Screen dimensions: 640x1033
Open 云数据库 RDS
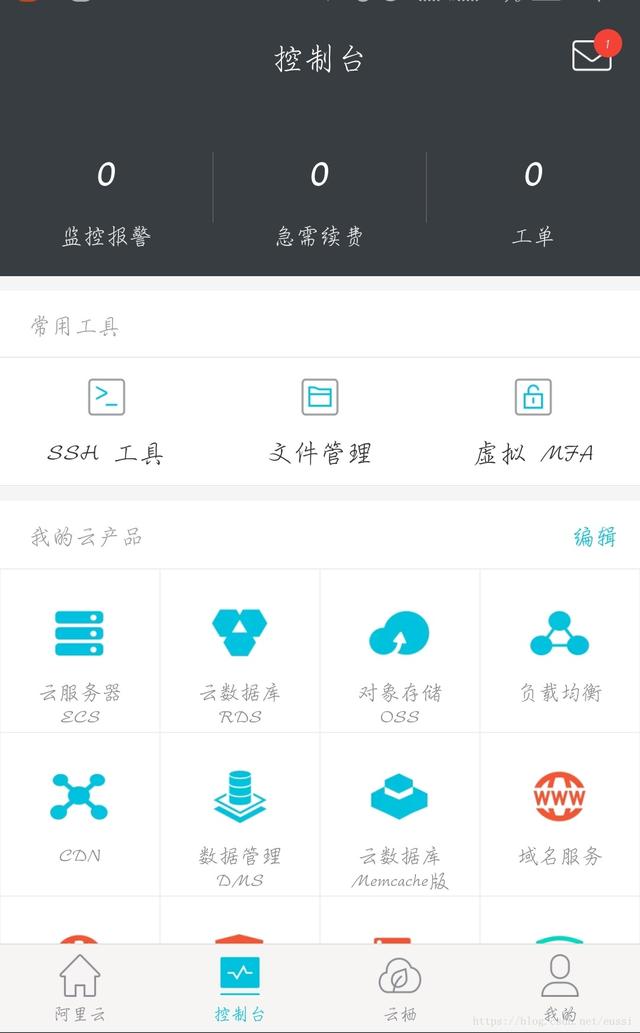(240, 652)
